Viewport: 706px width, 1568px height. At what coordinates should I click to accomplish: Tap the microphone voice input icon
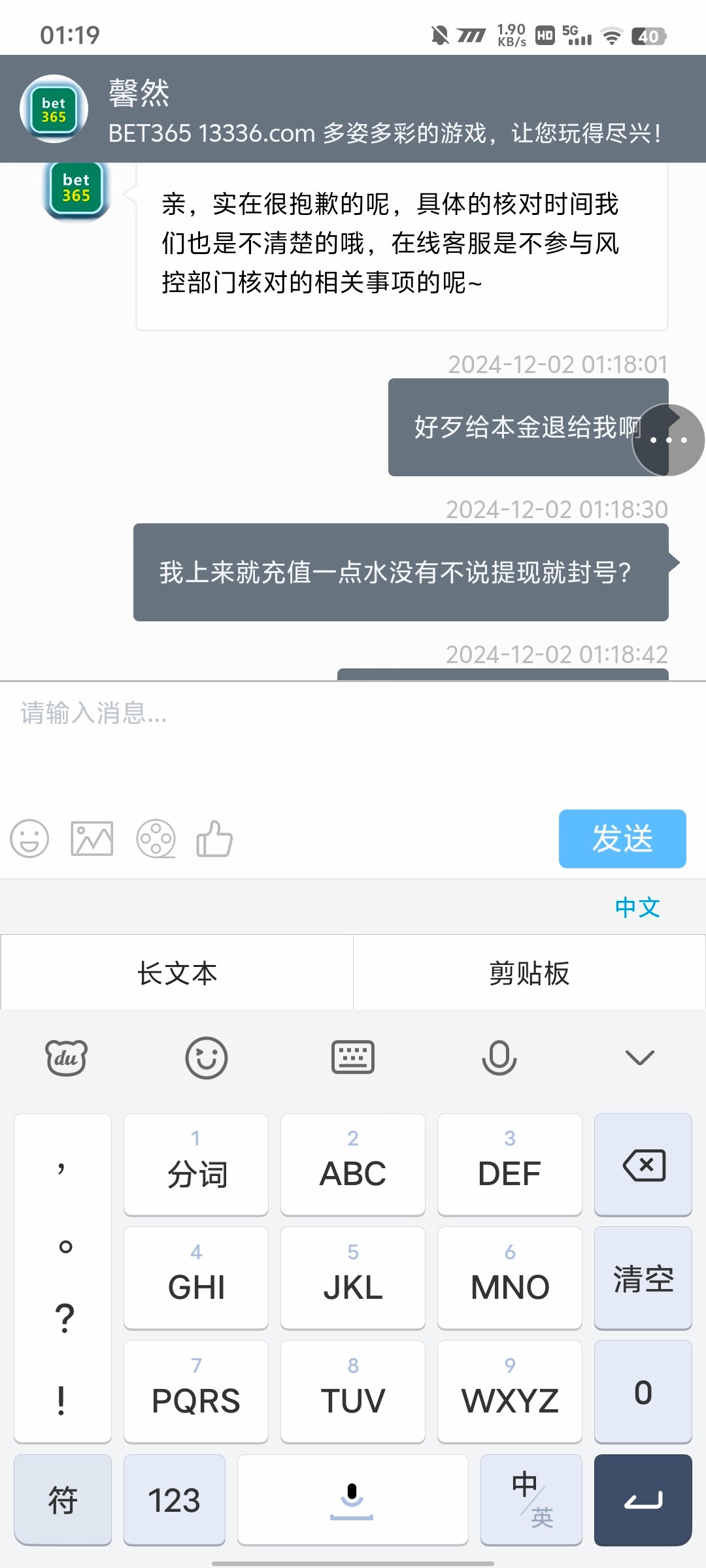[499, 1057]
